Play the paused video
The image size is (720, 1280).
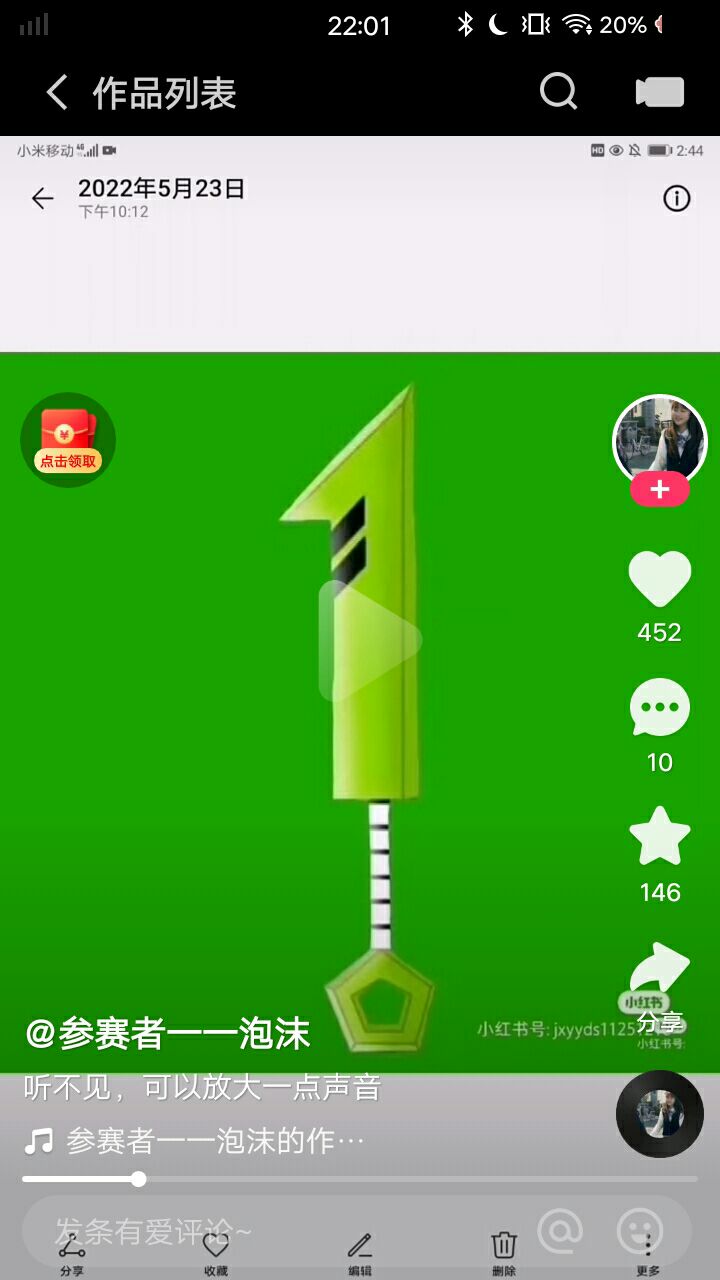(370, 640)
